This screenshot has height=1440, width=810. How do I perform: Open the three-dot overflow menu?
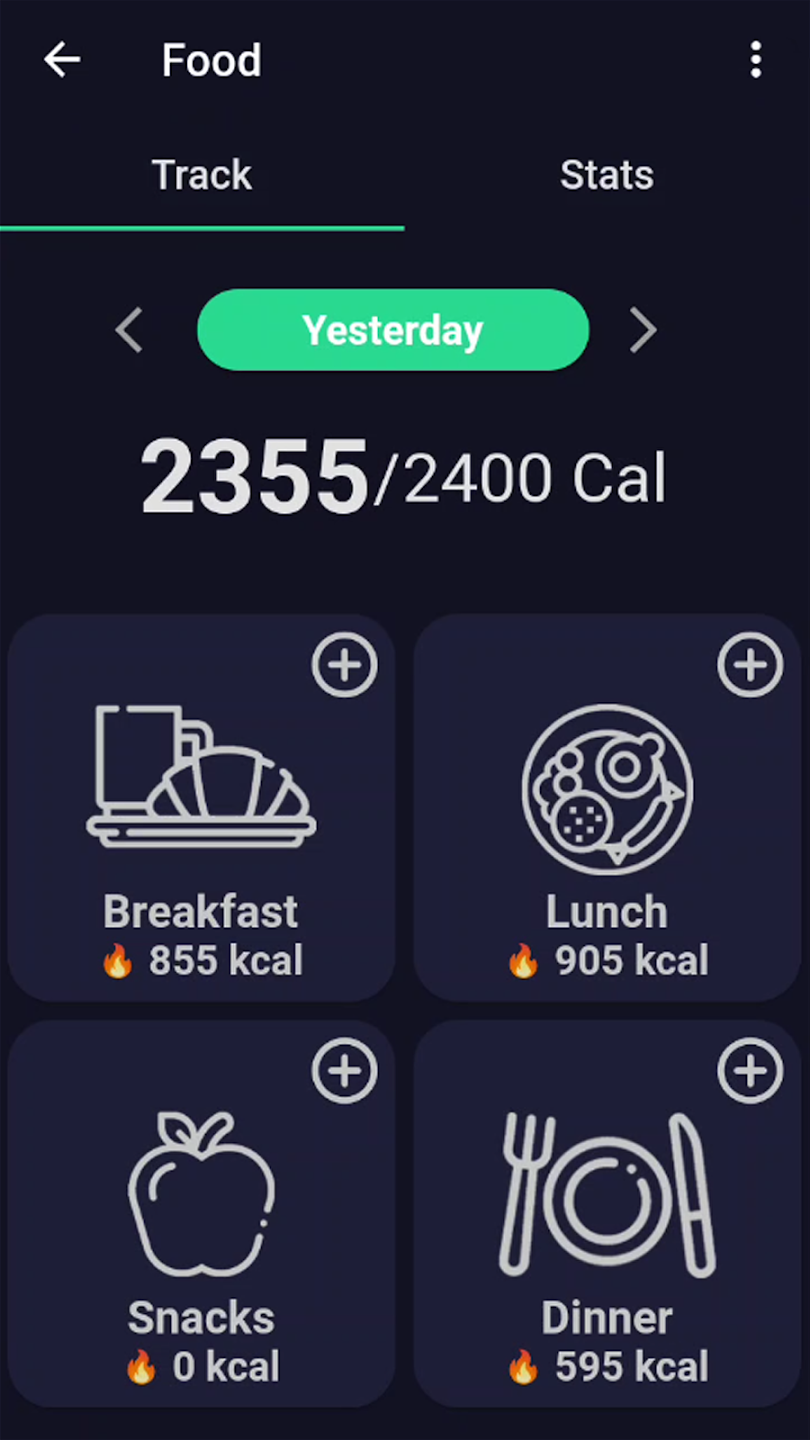tap(755, 60)
